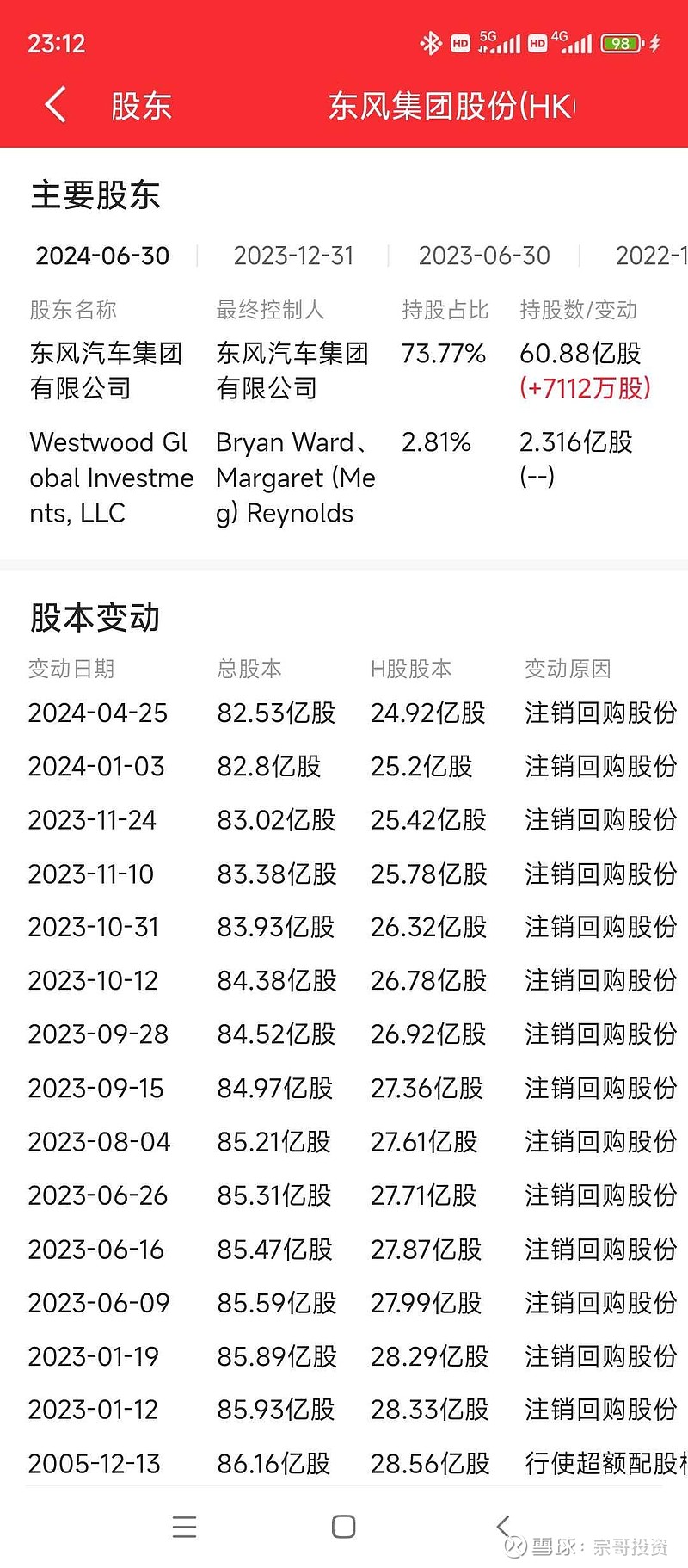Switch to the 2023-06-30 report date
The width and height of the screenshot is (688, 1568).
484,256
